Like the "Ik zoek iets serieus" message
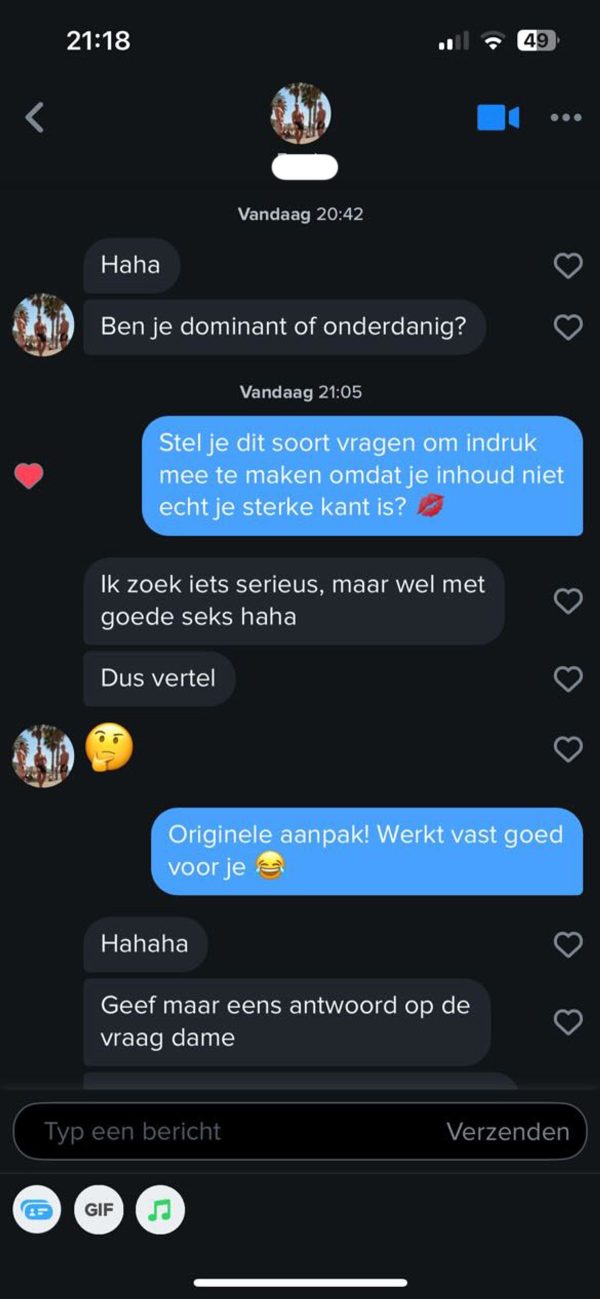The width and height of the screenshot is (600, 1299). point(568,600)
